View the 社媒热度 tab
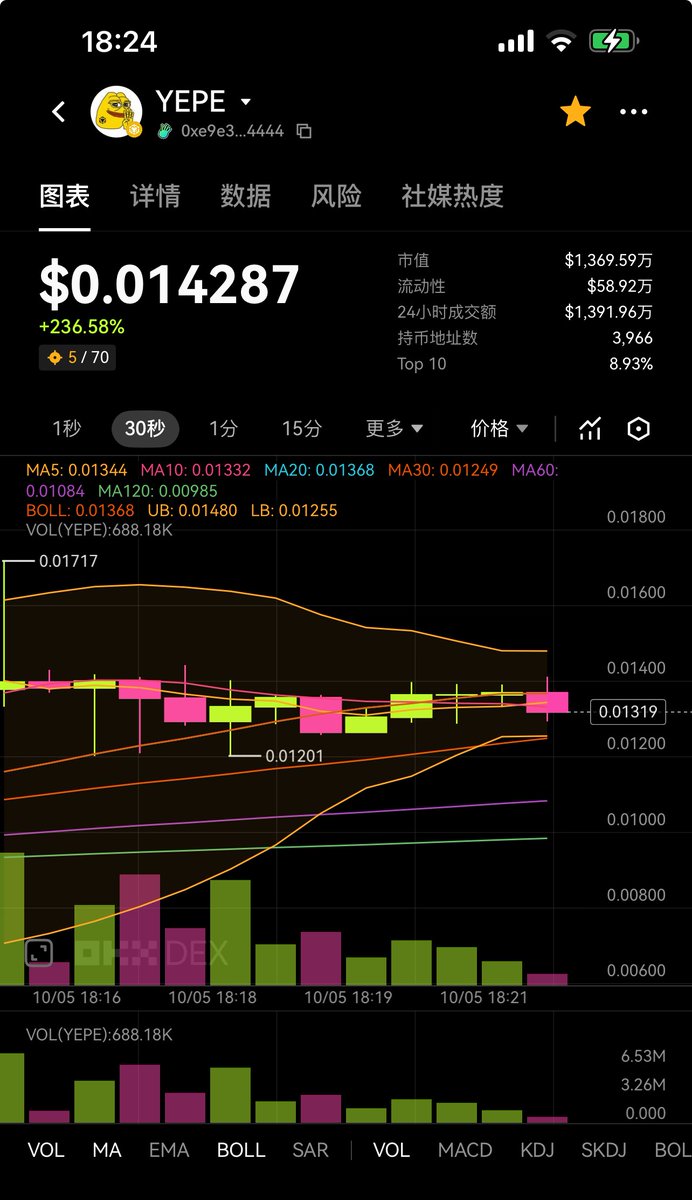 pyautogui.click(x=452, y=196)
